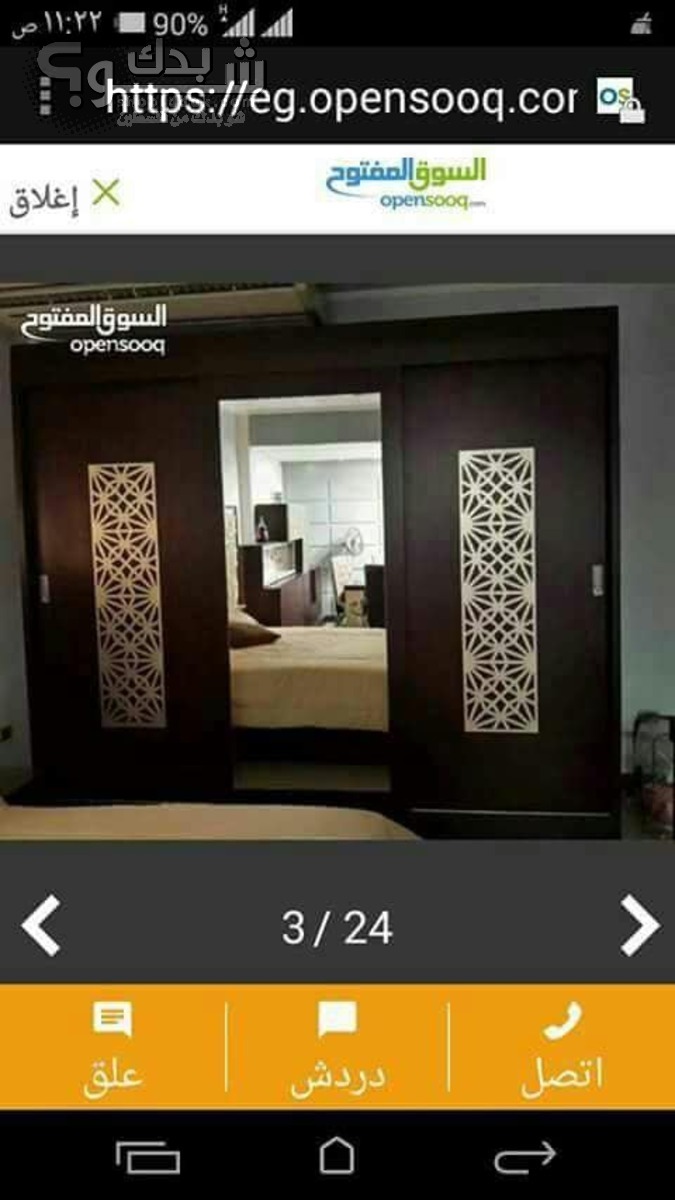Start a chat with دردش
Viewport: 675px width, 1200px height.
[337, 1048]
